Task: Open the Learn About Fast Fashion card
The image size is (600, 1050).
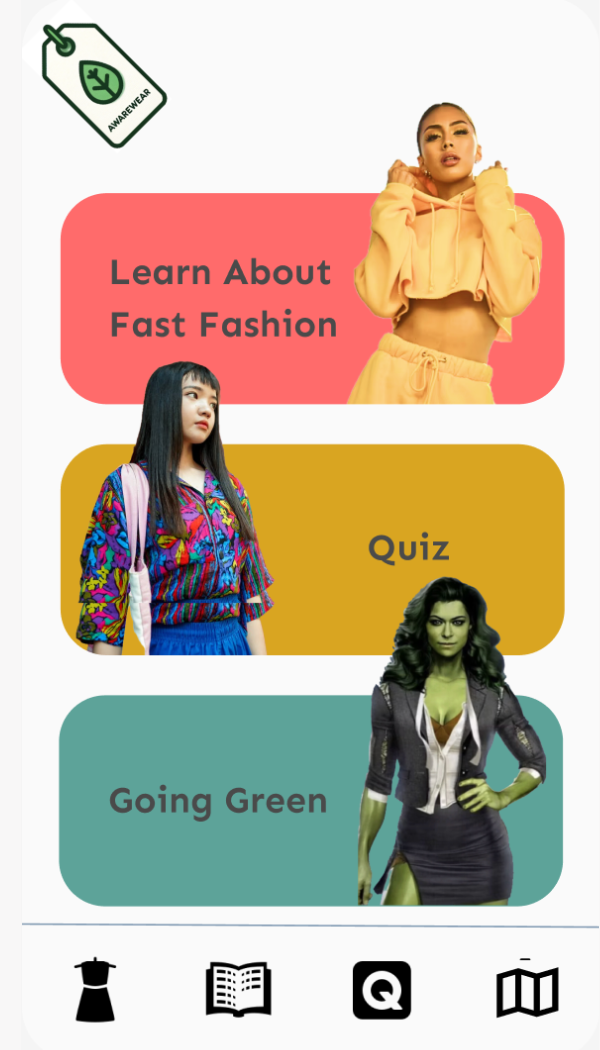Action: click(x=222, y=299)
